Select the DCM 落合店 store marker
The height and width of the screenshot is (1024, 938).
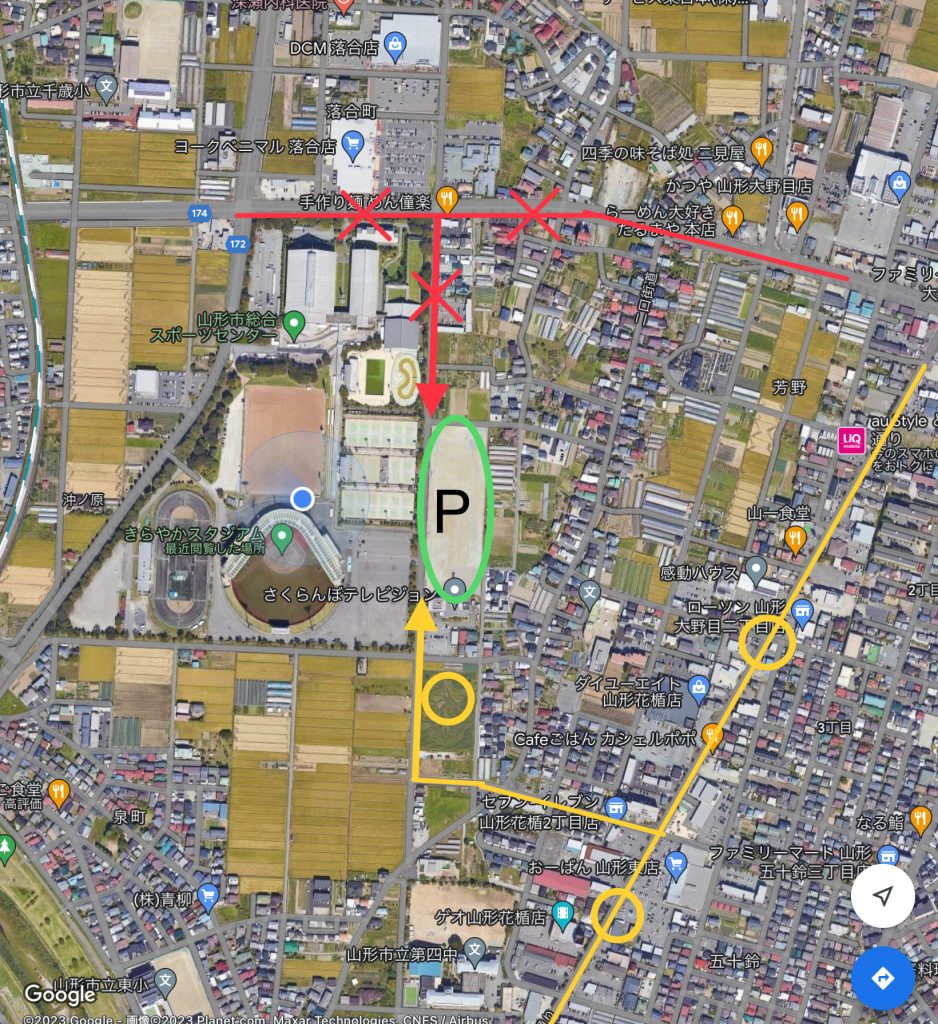tap(396, 46)
